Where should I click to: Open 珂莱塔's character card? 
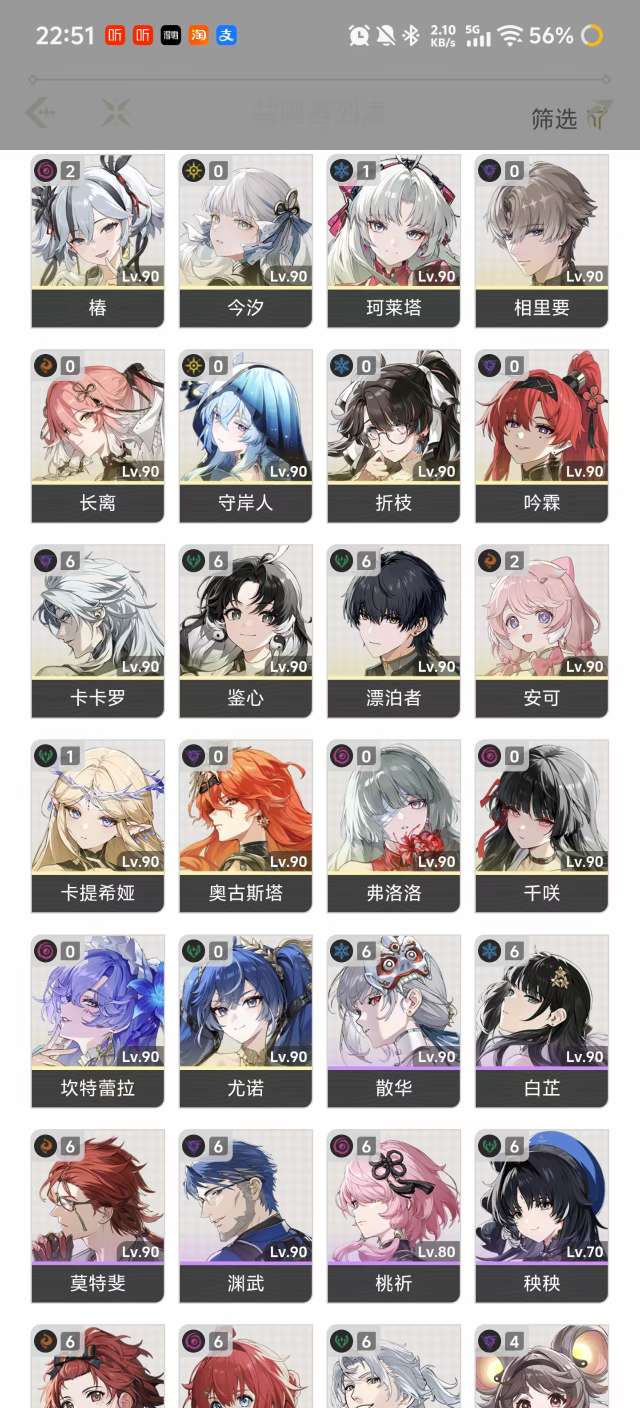(393, 241)
